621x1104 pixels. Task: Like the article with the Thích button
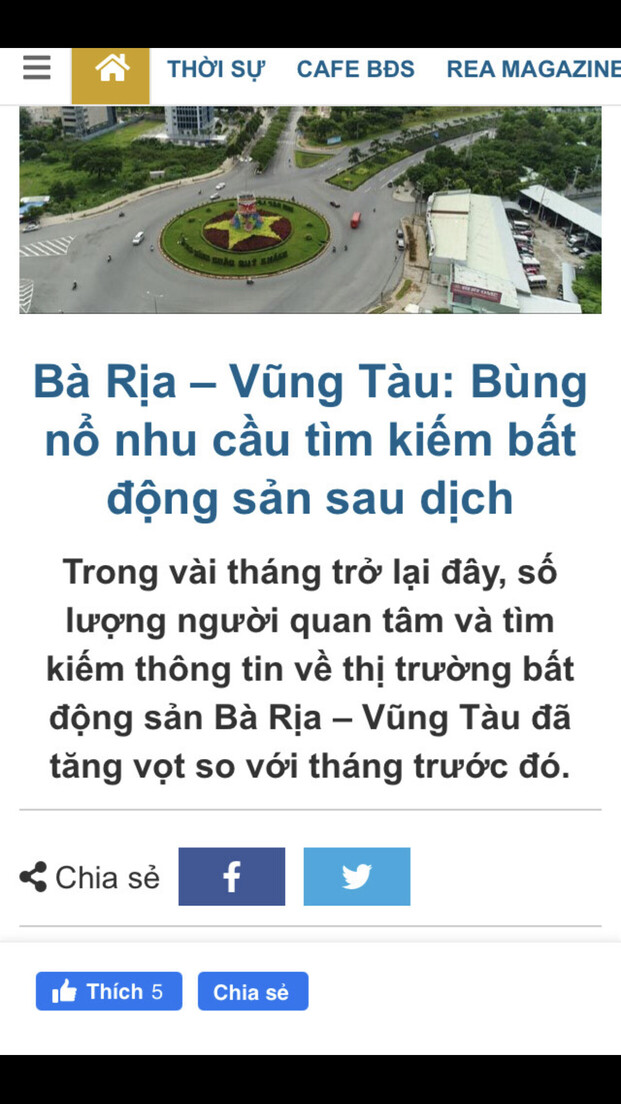[109, 991]
